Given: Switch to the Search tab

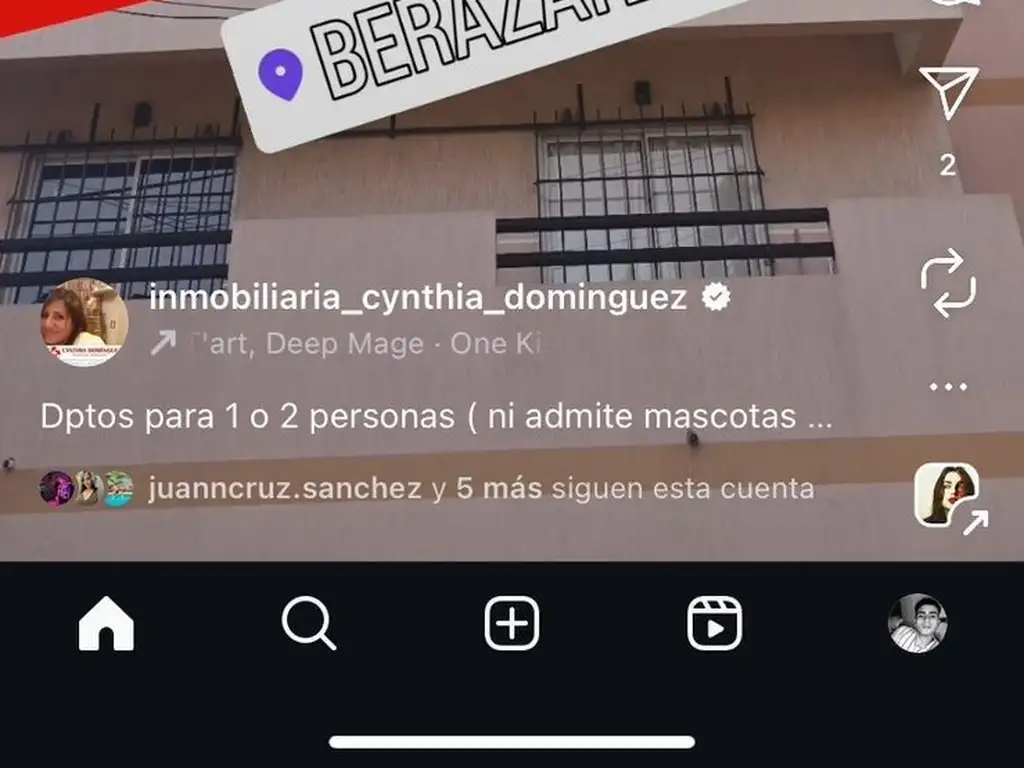Looking at the screenshot, I should pos(309,624).
